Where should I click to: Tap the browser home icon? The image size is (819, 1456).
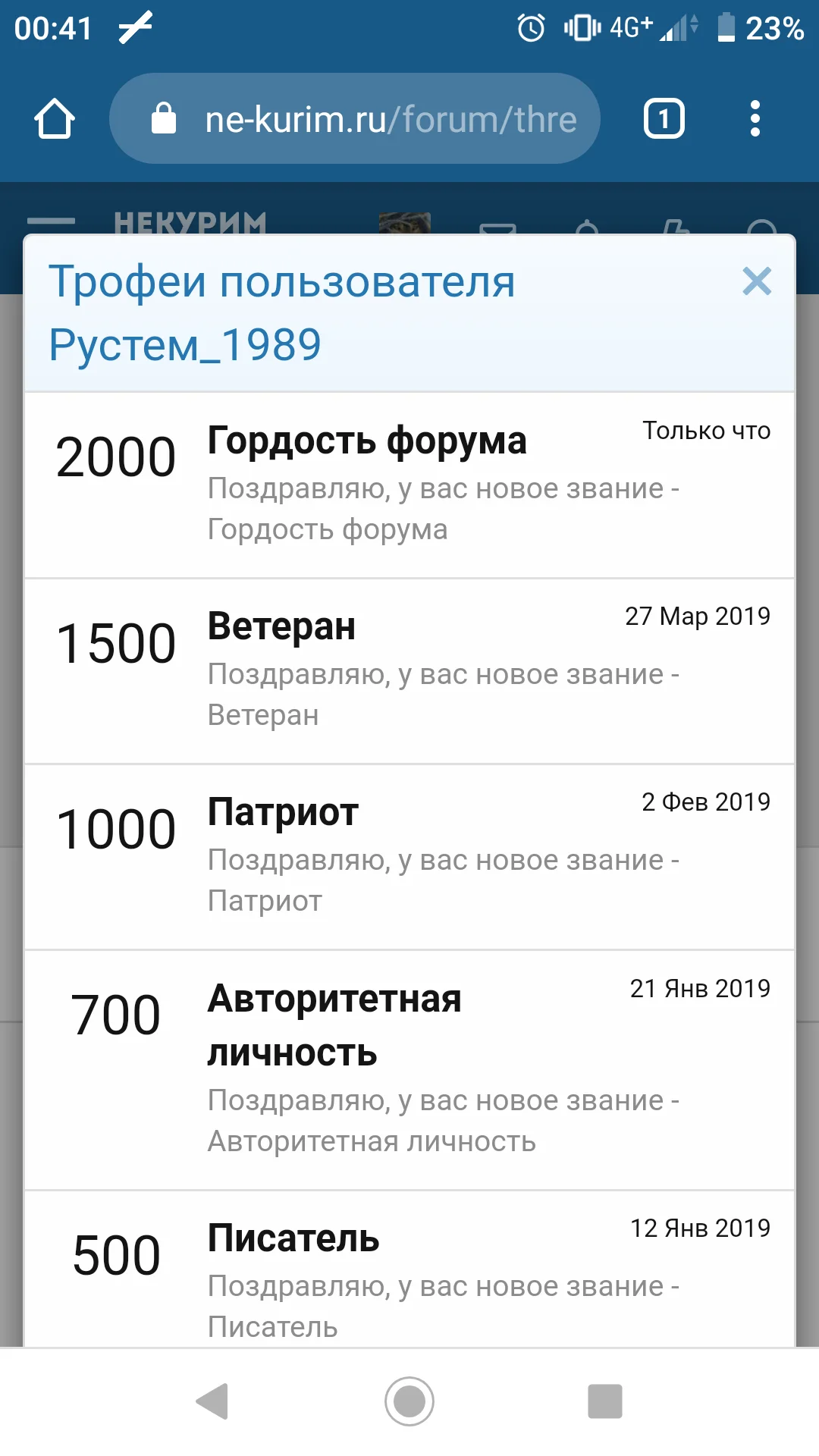pos(53,118)
